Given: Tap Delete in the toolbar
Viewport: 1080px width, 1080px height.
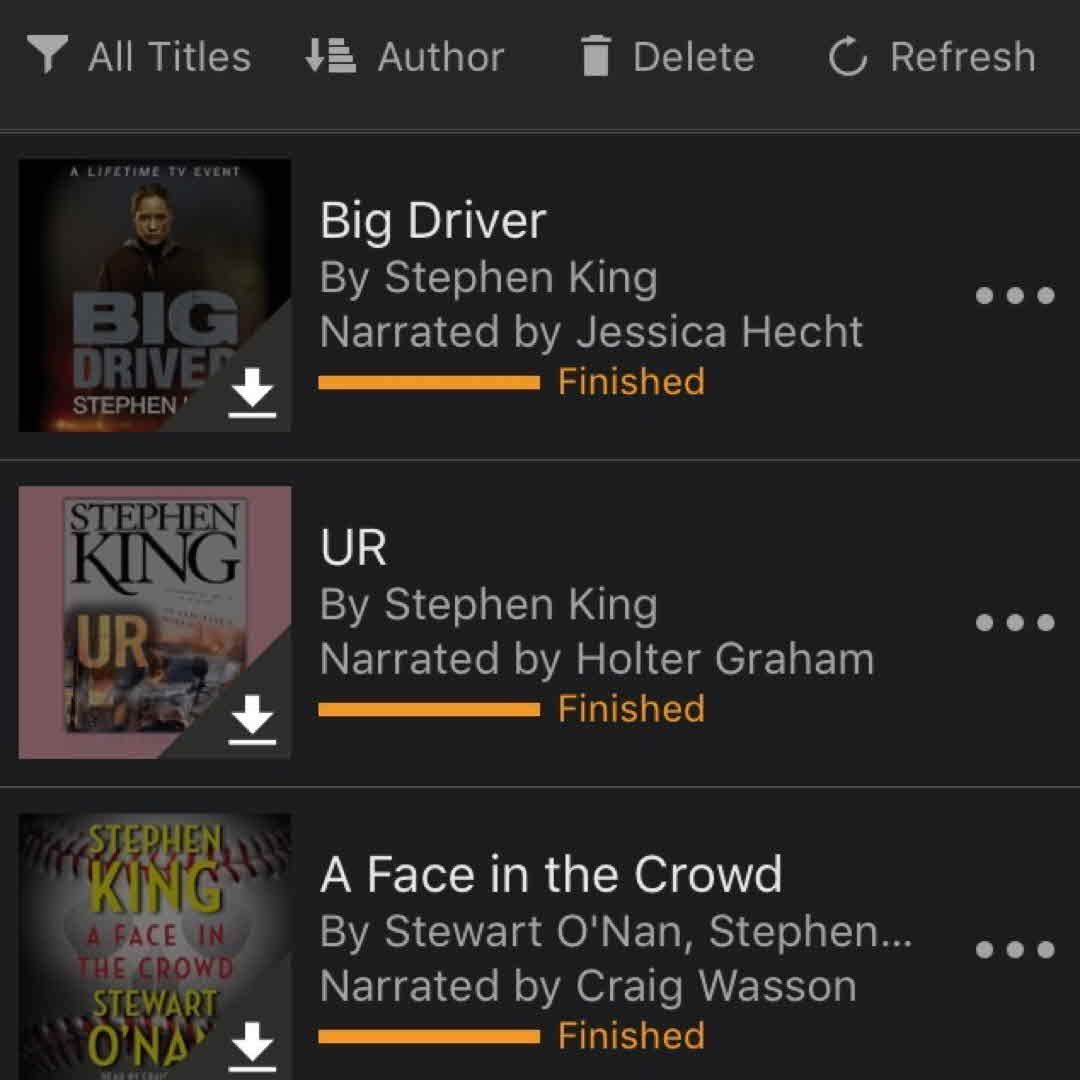Looking at the screenshot, I should [x=667, y=57].
